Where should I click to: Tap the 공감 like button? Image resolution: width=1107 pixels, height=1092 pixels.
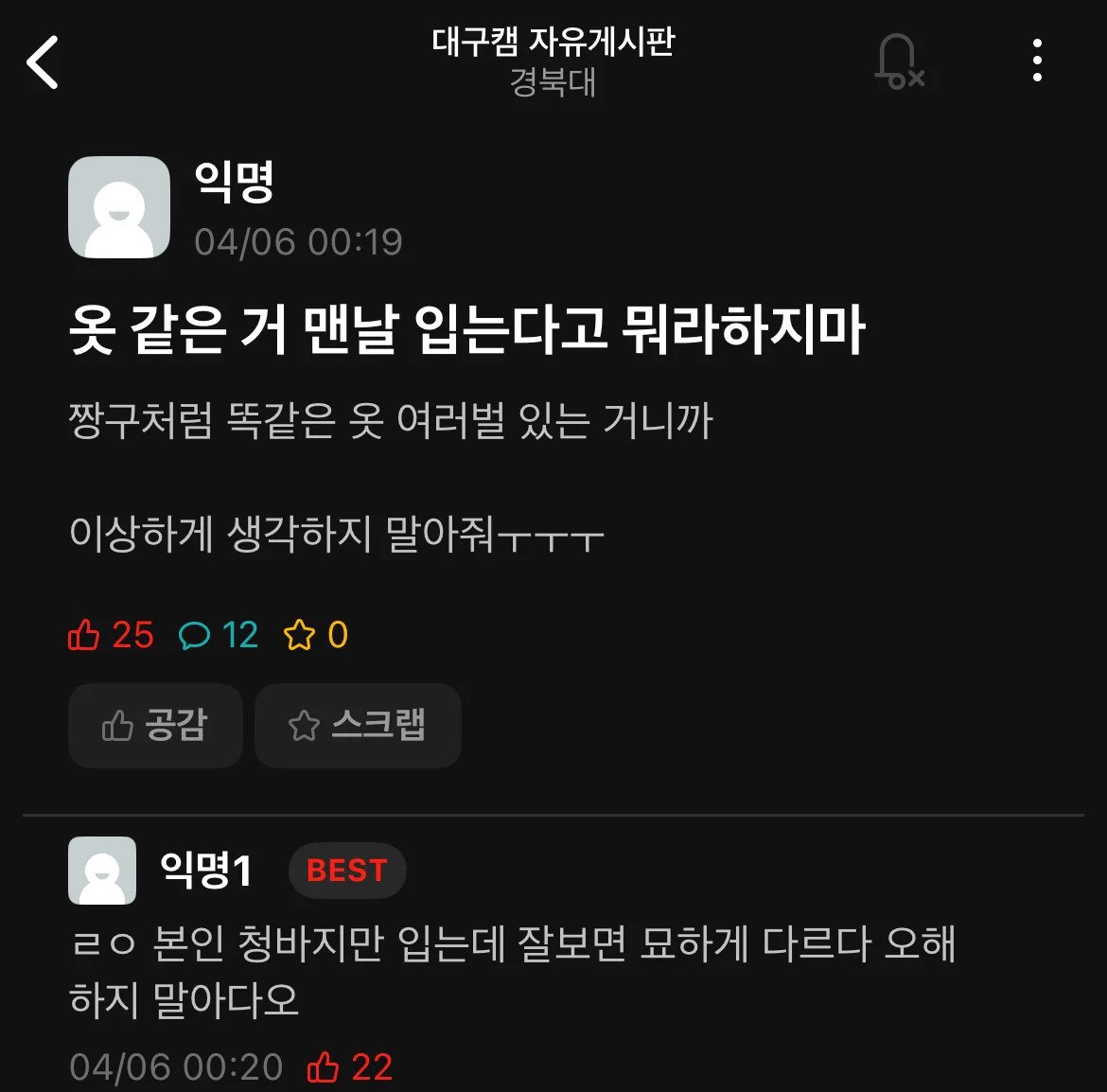tap(155, 726)
